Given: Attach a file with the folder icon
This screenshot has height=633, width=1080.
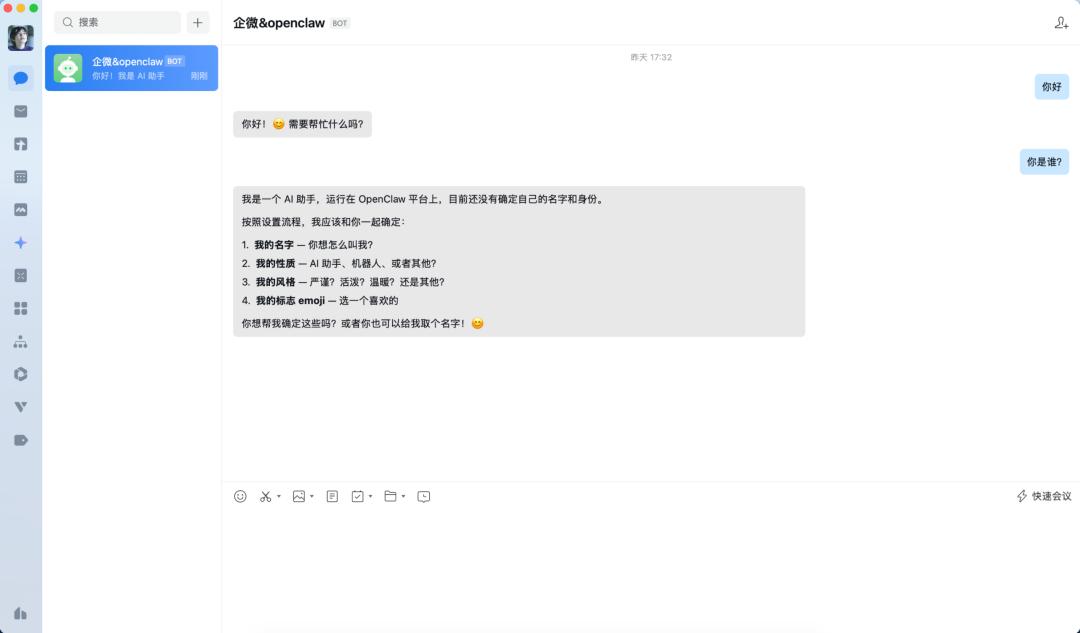Looking at the screenshot, I should (x=391, y=496).
